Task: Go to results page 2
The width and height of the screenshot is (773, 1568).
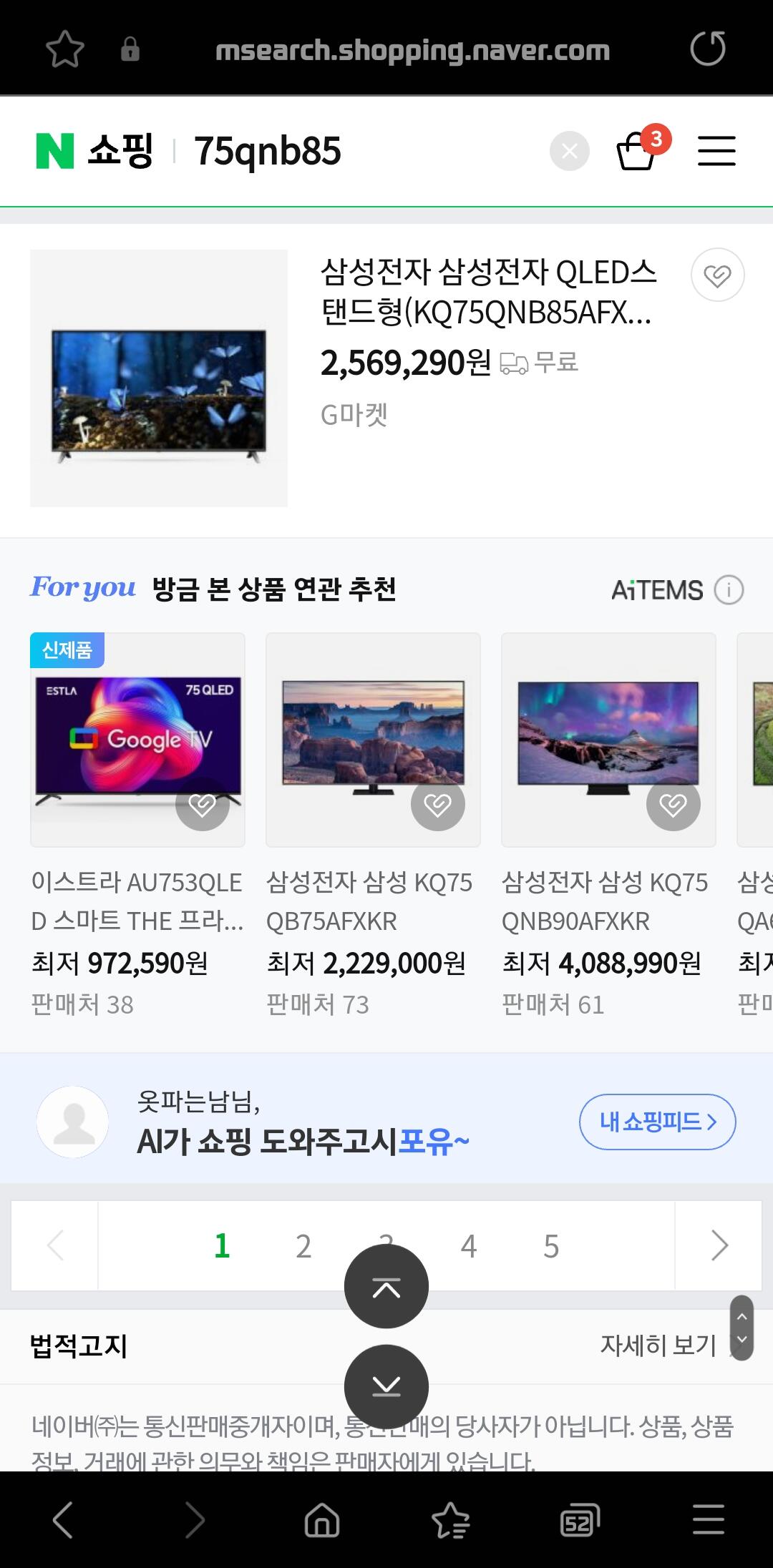Action: (x=303, y=1247)
